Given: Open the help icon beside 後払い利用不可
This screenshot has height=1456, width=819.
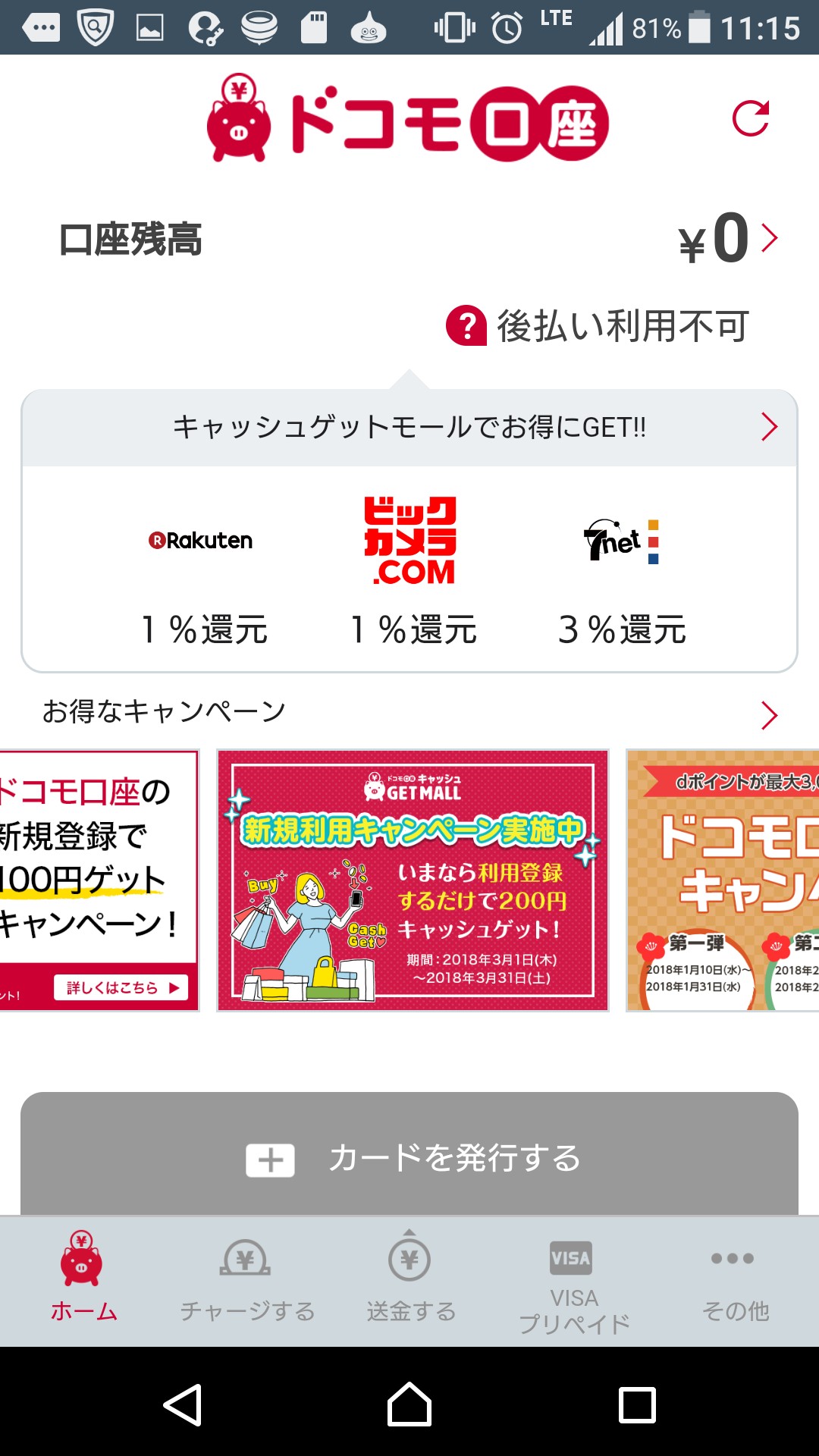Looking at the screenshot, I should (x=466, y=326).
